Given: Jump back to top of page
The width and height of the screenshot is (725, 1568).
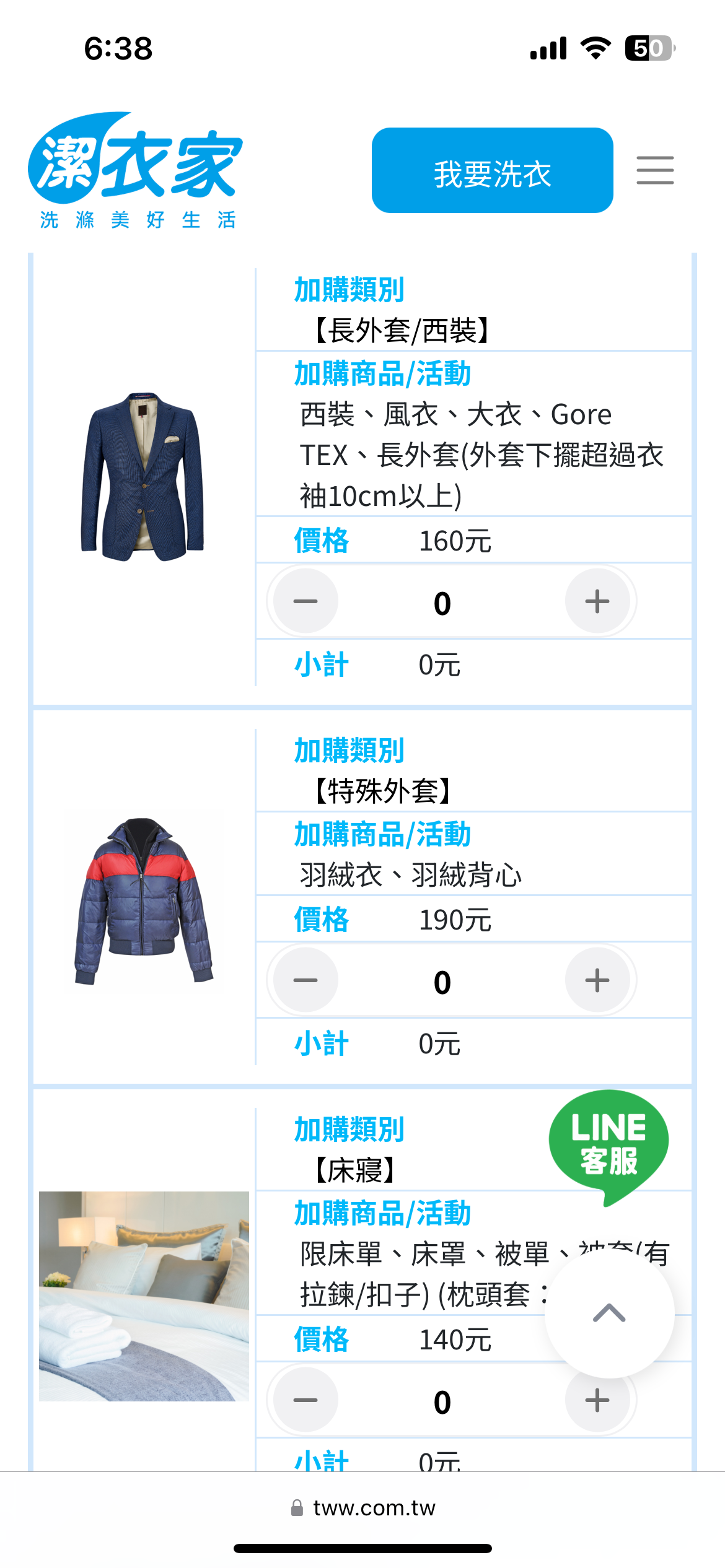Looking at the screenshot, I should [609, 1312].
